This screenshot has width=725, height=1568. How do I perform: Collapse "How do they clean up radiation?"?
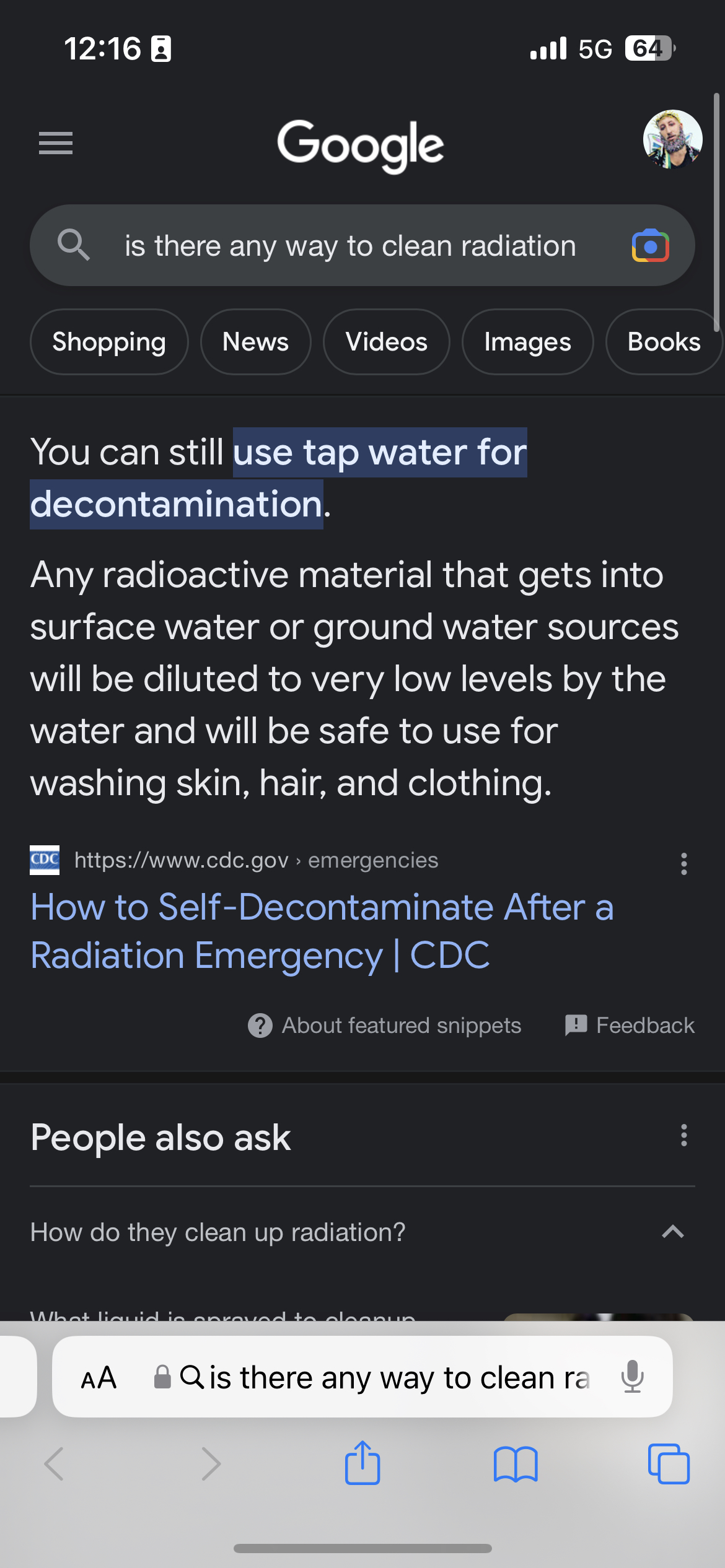coord(672,1232)
